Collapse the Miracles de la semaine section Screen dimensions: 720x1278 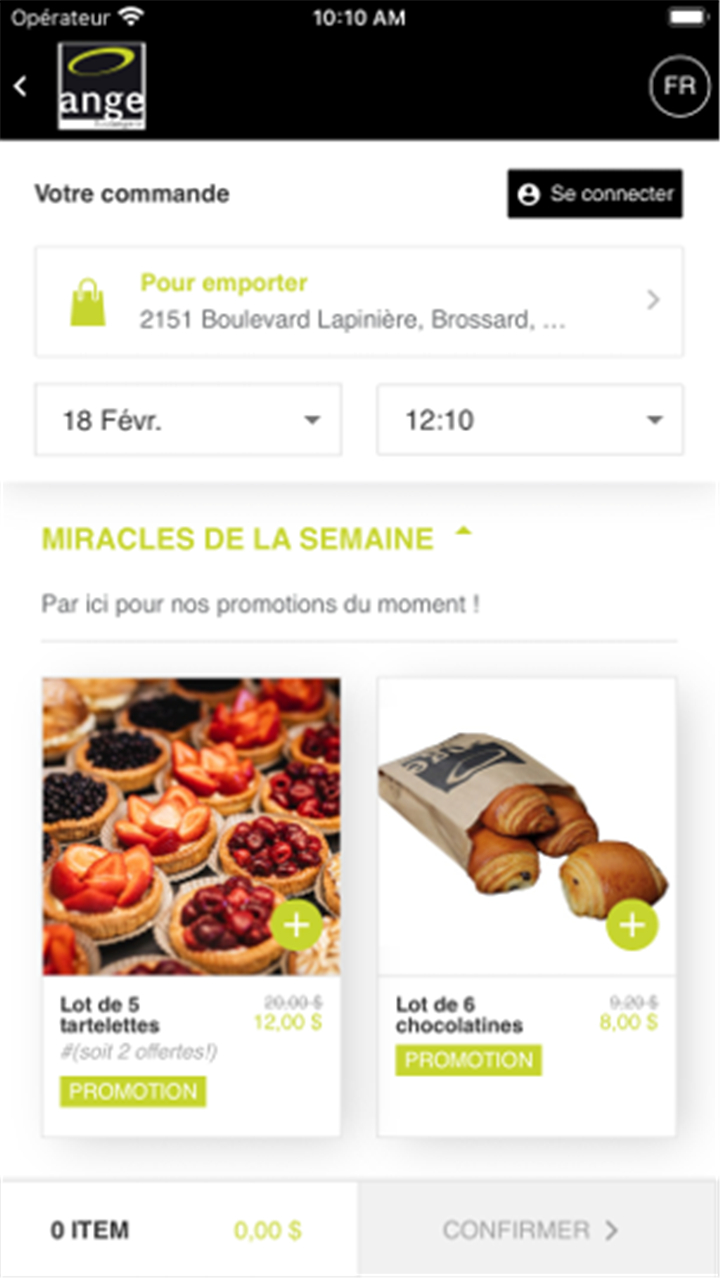[x=462, y=533]
